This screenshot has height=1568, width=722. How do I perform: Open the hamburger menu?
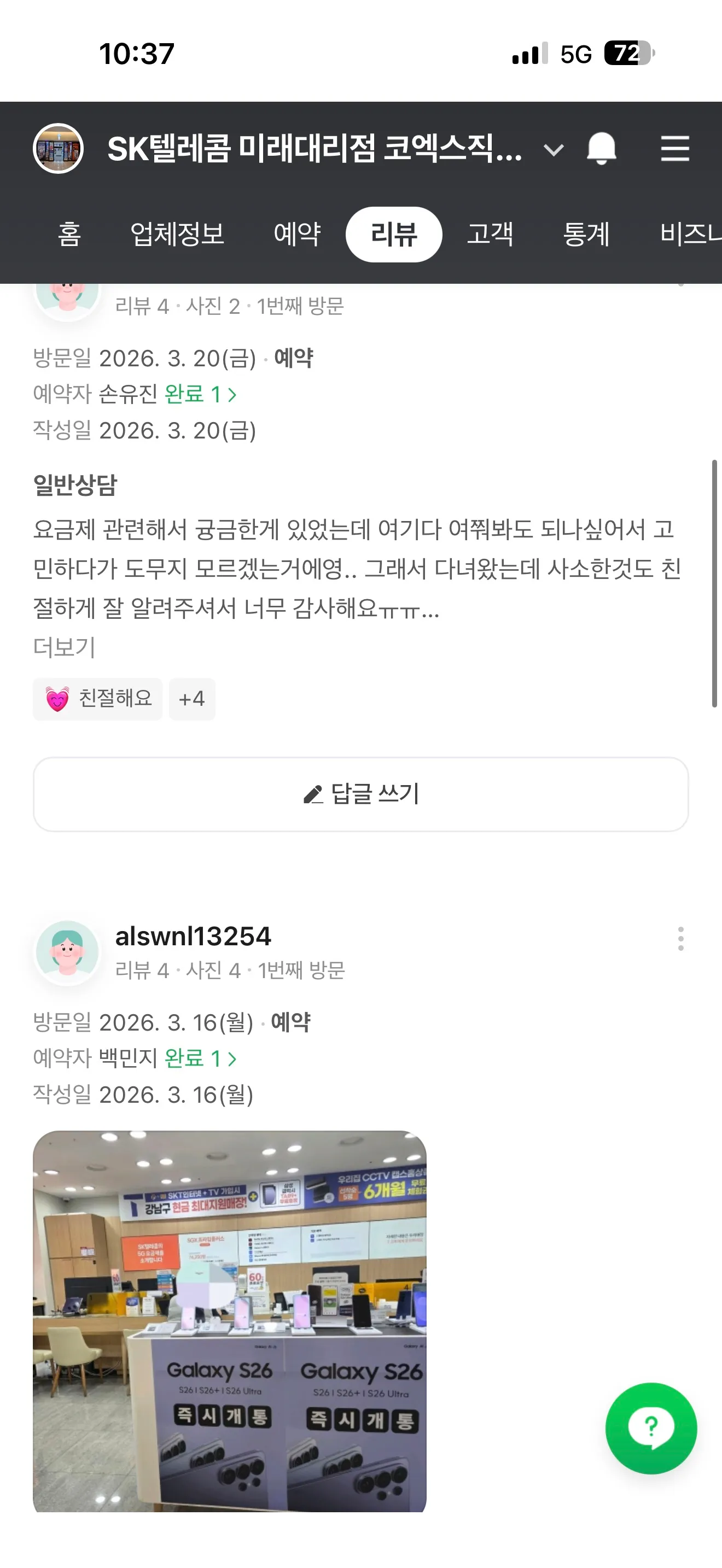(674, 148)
